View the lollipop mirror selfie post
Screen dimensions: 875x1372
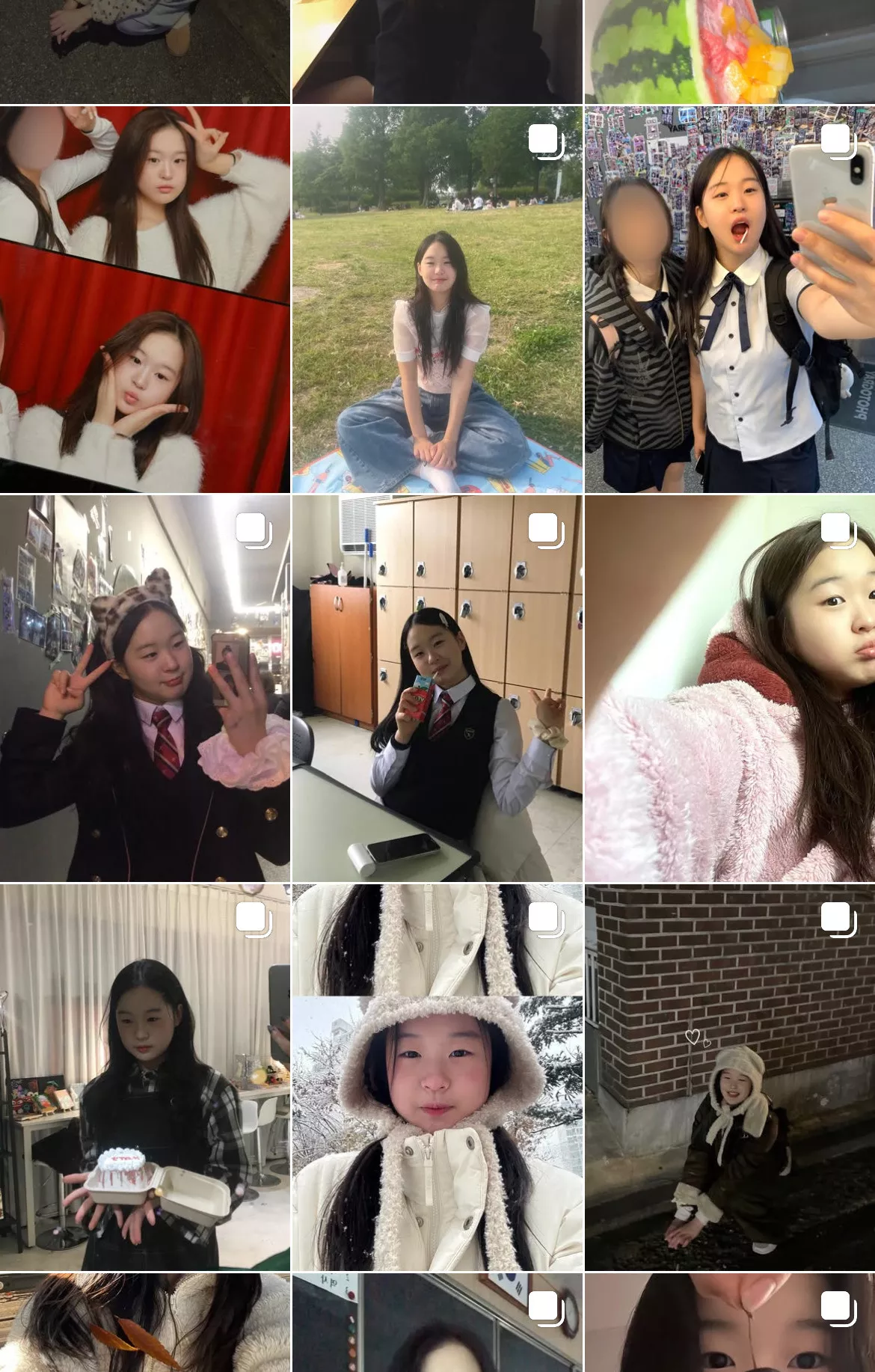click(729, 299)
